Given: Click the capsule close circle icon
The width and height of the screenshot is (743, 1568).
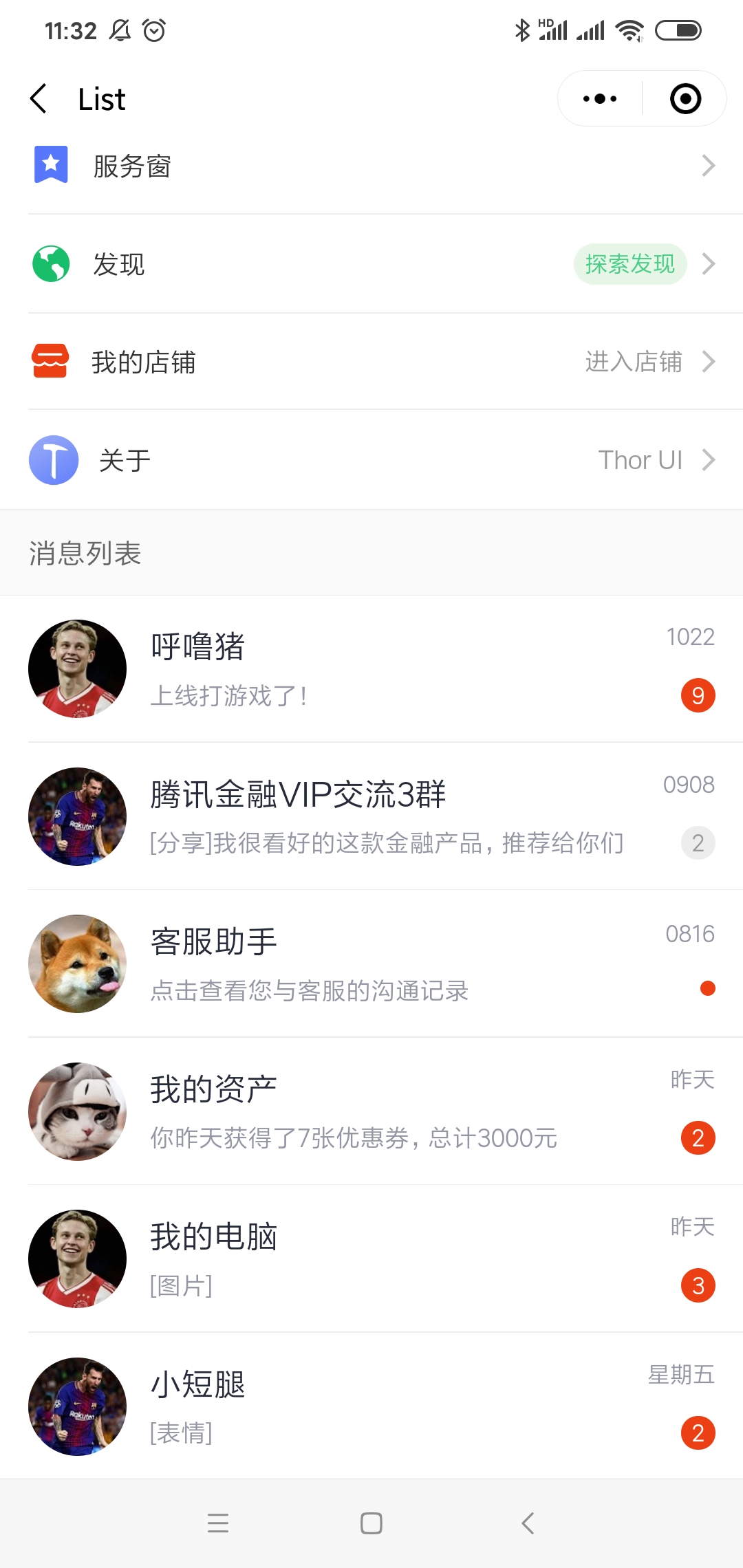Looking at the screenshot, I should pos(684,98).
